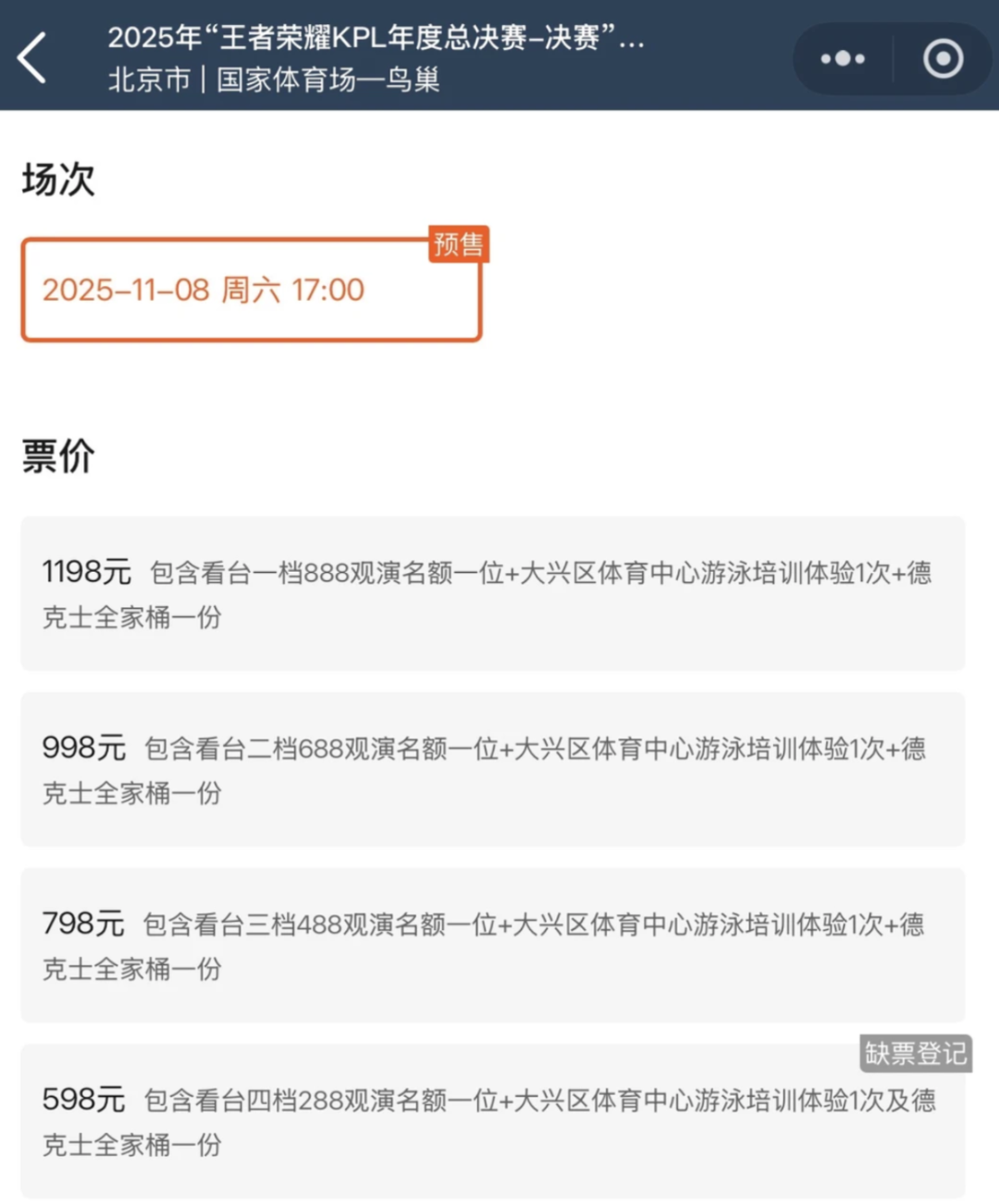Close the mini program with the circle button
The image size is (999, 1204).
coord(943,59)
